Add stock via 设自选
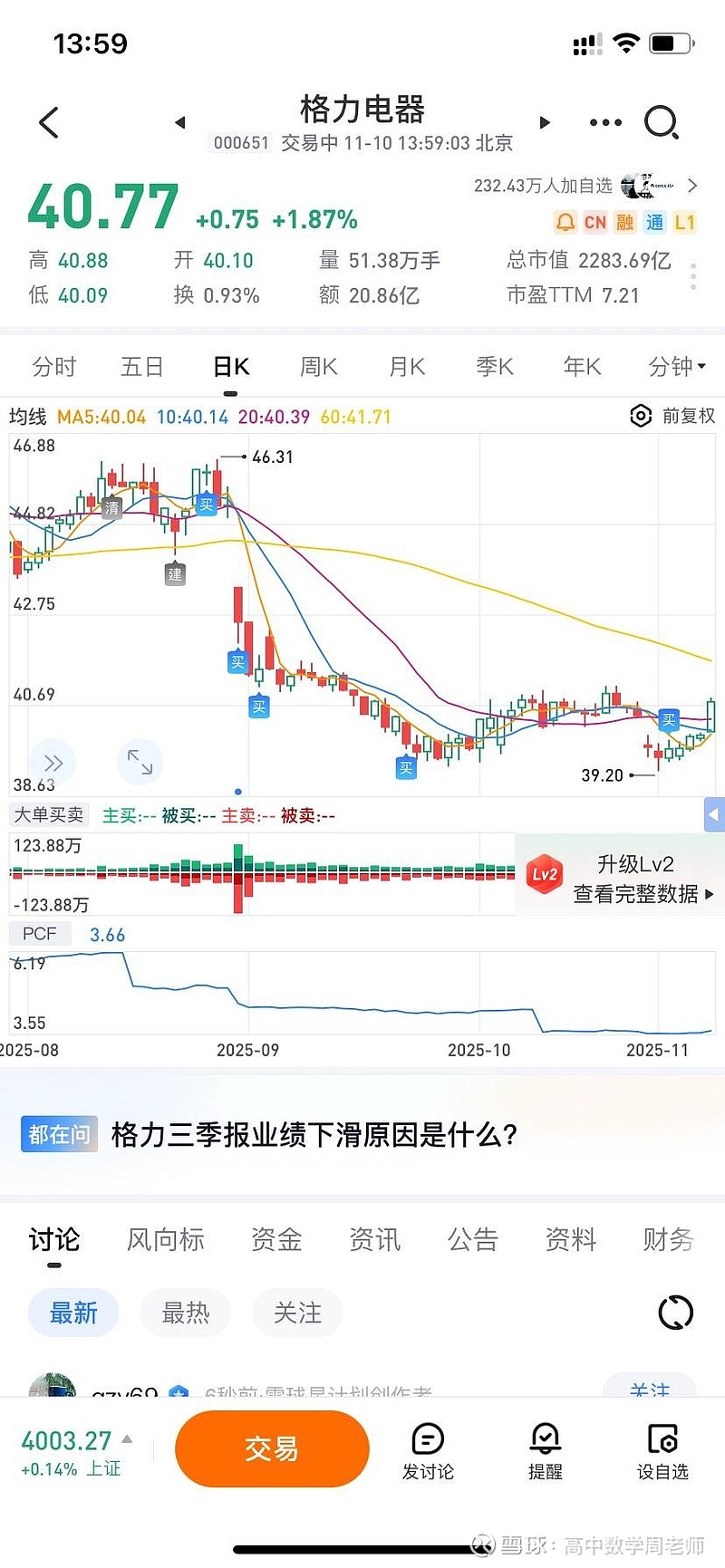 click(662, 1450)
